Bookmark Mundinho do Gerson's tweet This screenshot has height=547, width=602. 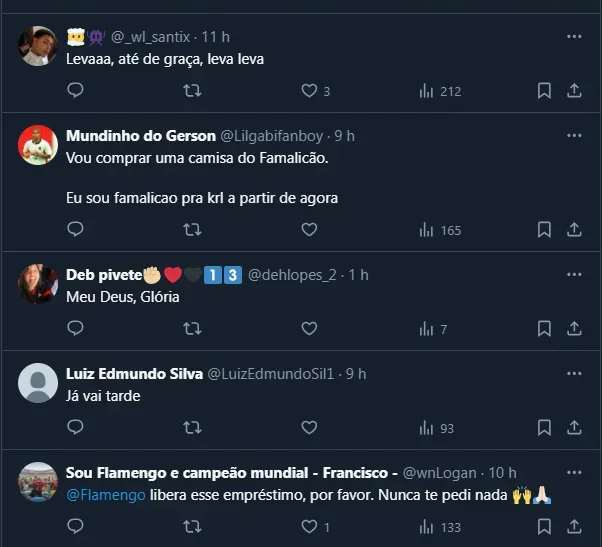(544, 230)
